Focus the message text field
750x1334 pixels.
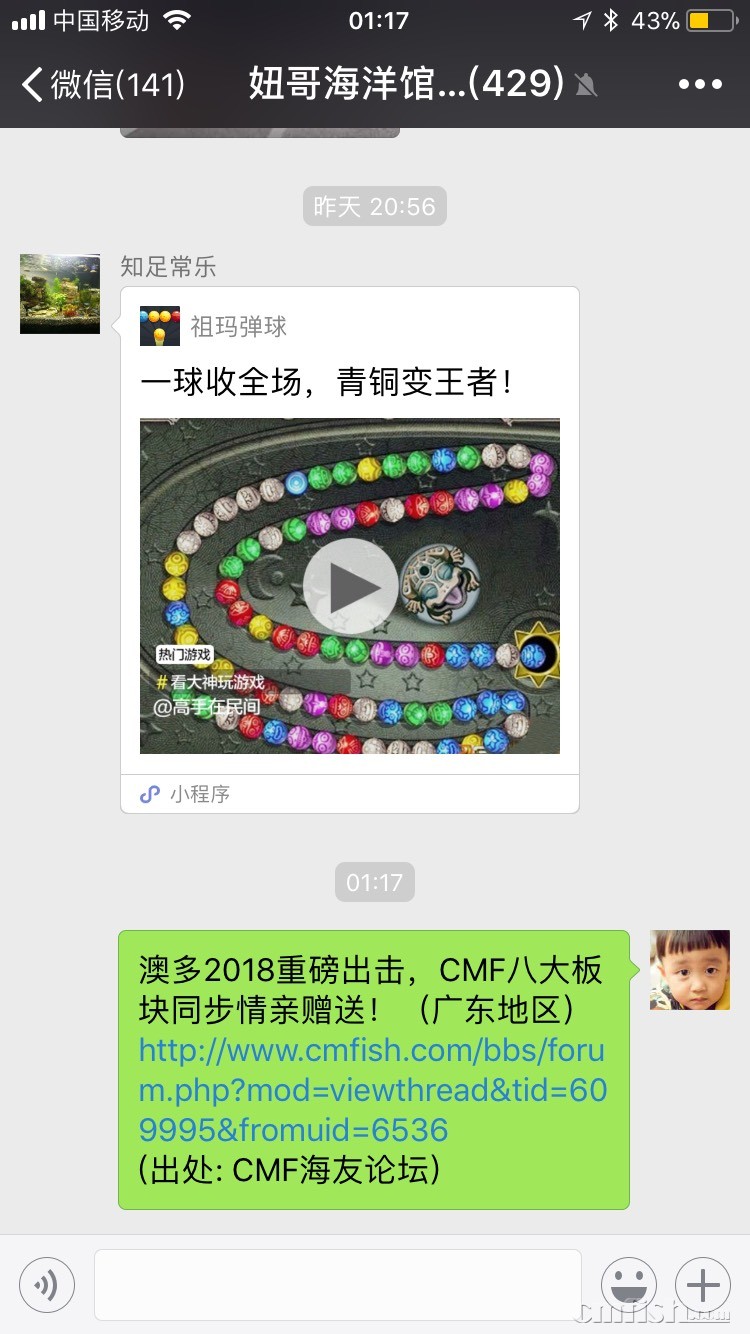coord(338,1284)
